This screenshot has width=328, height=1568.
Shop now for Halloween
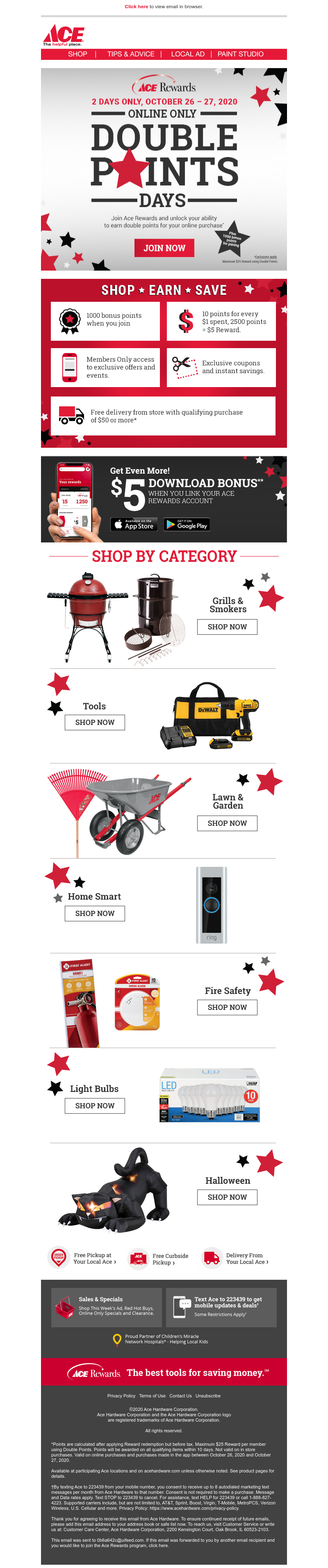(x=227, y=1197)
